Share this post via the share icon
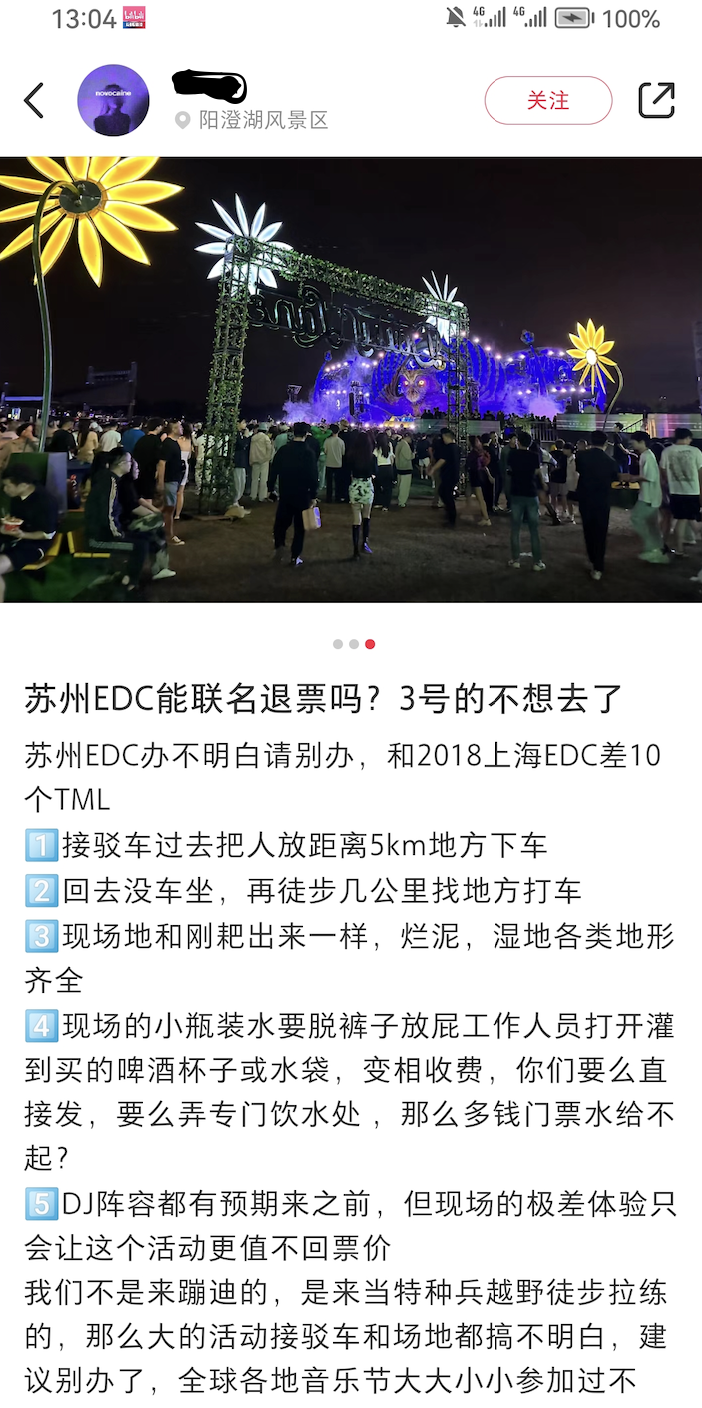Image resolution: width=702 pixels, height=1408 pixels. tap(656, 100)
